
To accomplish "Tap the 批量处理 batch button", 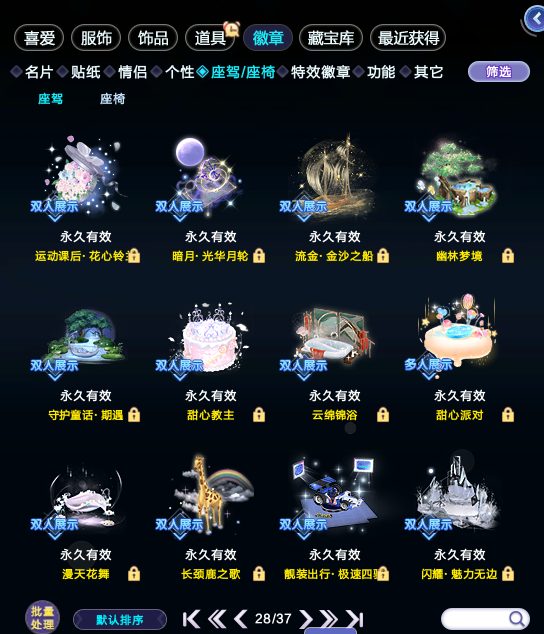I will (x=42, y=618).
